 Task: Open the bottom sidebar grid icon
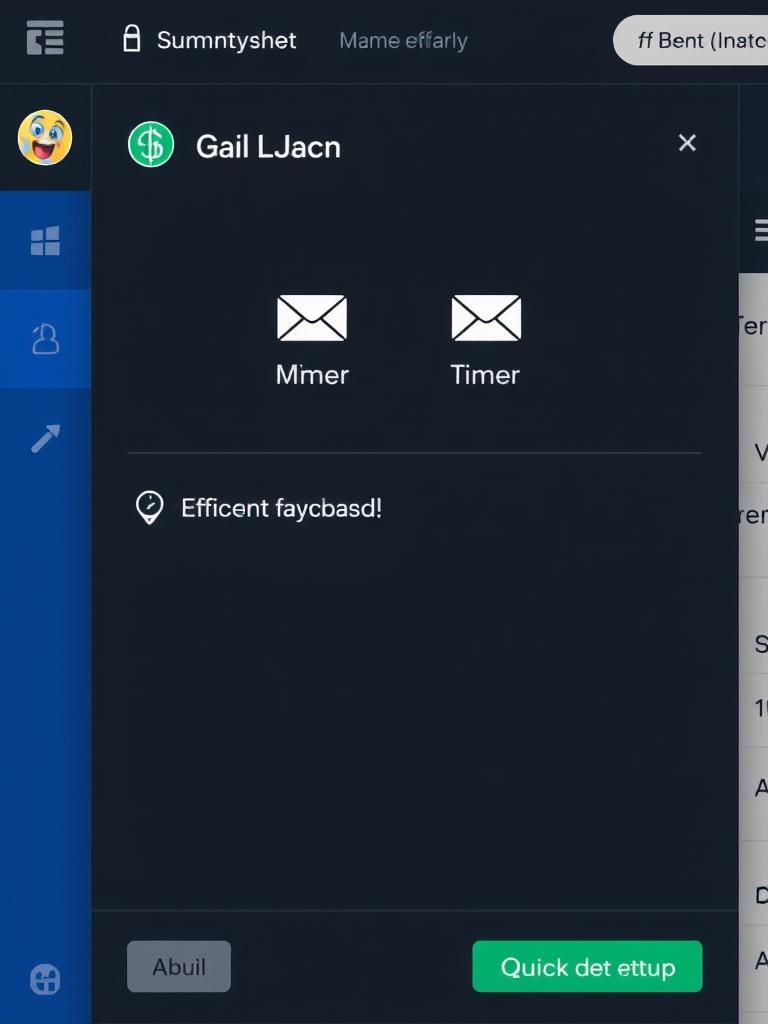coord(45,979)
